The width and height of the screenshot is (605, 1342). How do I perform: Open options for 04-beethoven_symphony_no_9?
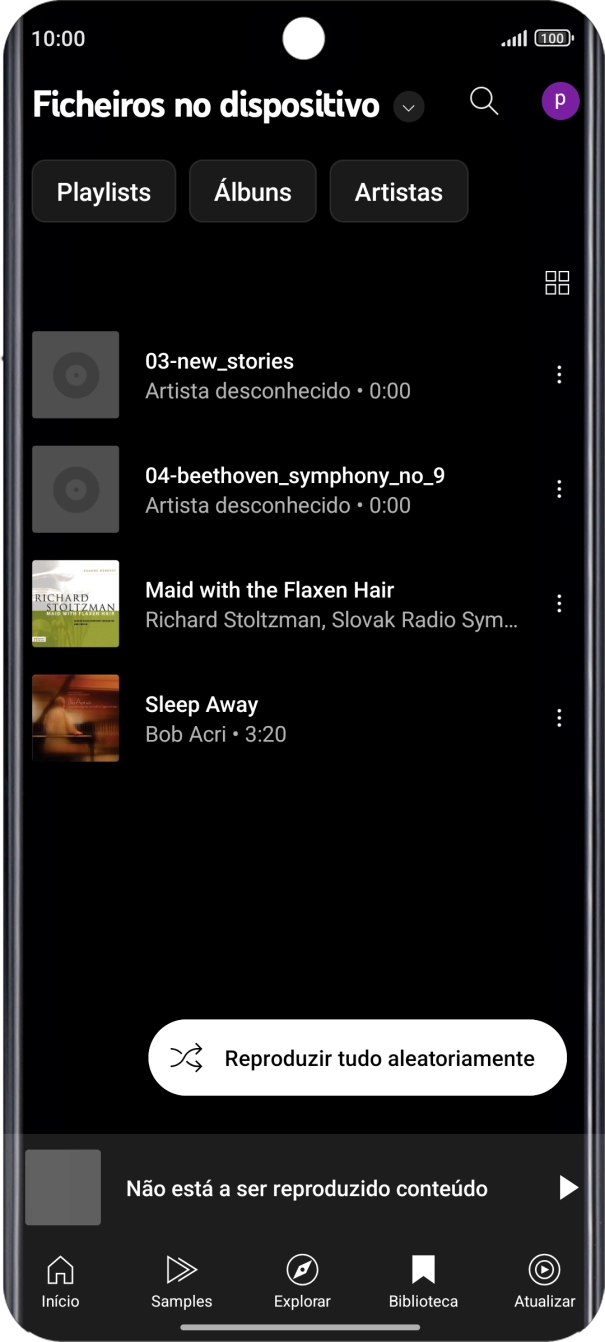559,489
